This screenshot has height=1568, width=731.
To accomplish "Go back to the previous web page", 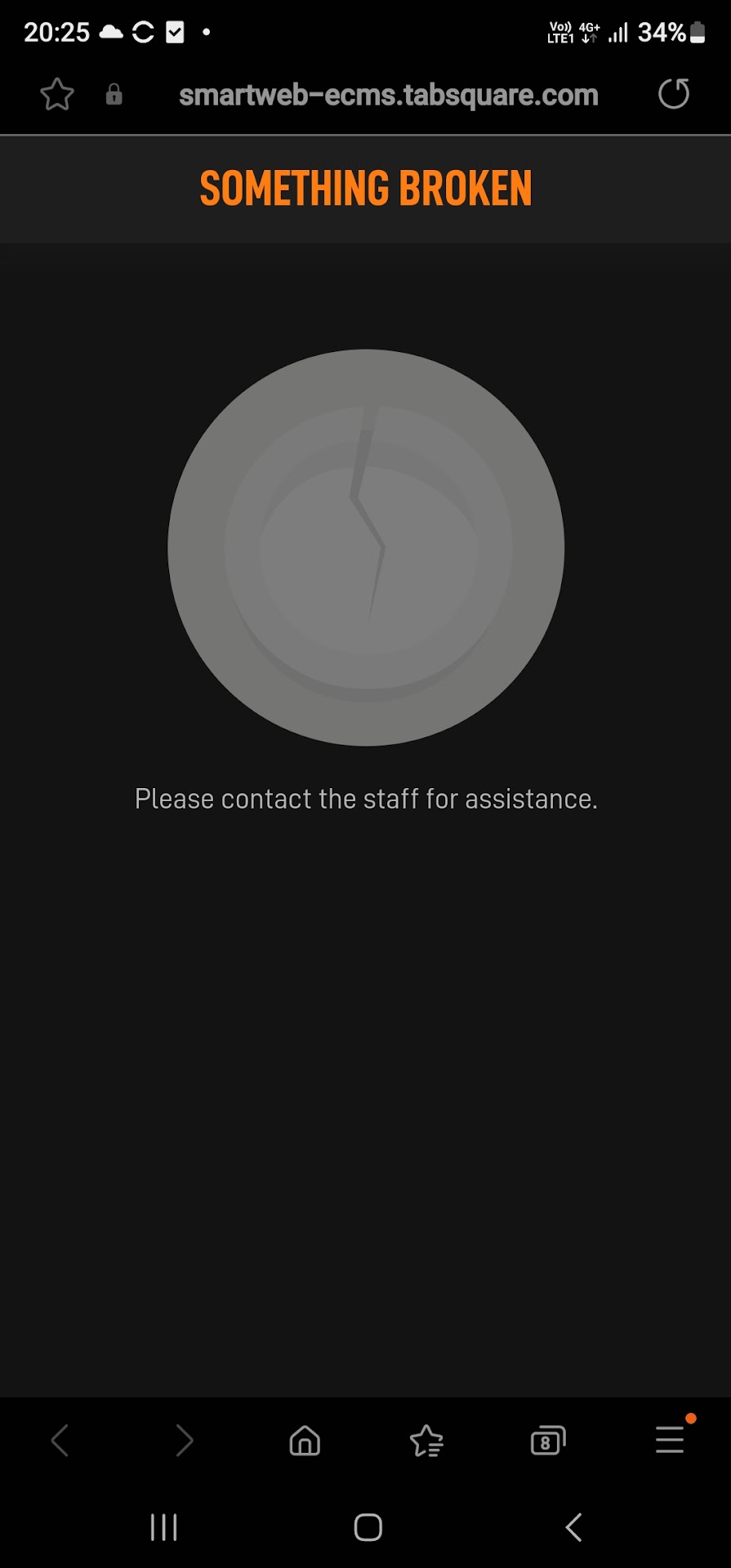I will click(60, 1441).
